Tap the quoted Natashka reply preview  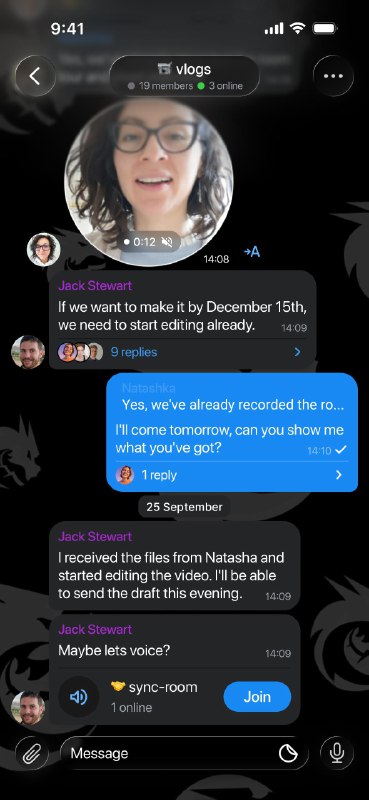(x=233, y=397)
